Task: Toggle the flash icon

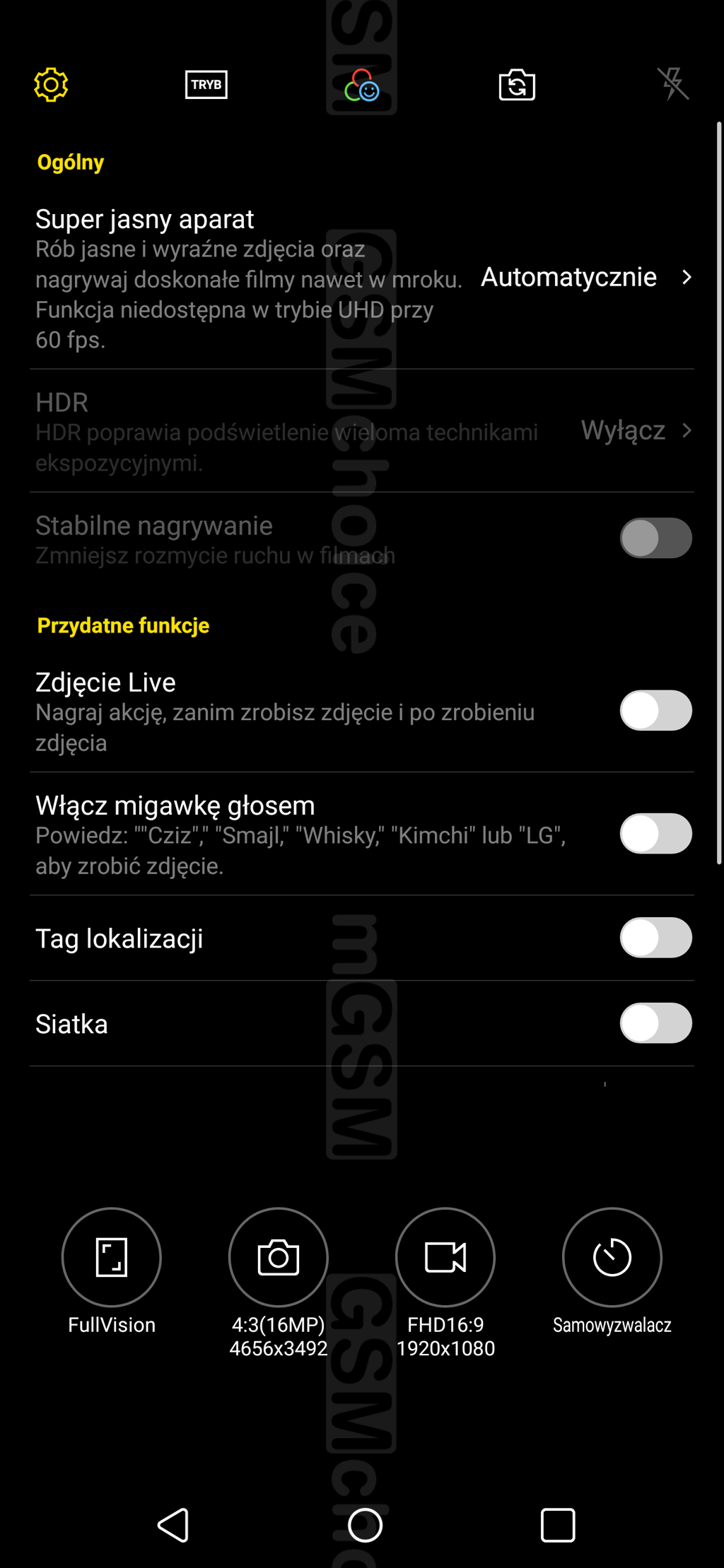Action: [672, 84]
